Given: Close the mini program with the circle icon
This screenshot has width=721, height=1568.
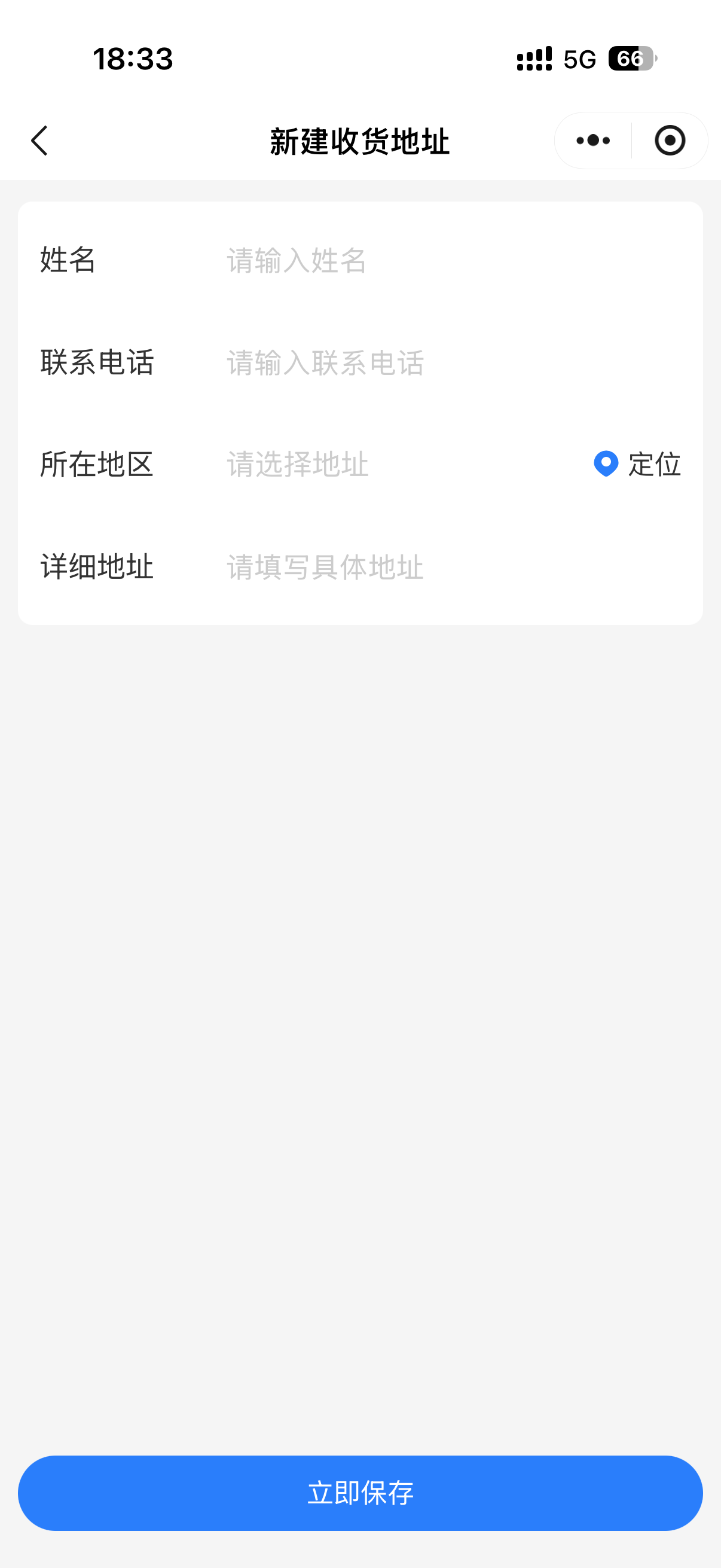Looking at the screenshot, I should (x=670, y=141).
